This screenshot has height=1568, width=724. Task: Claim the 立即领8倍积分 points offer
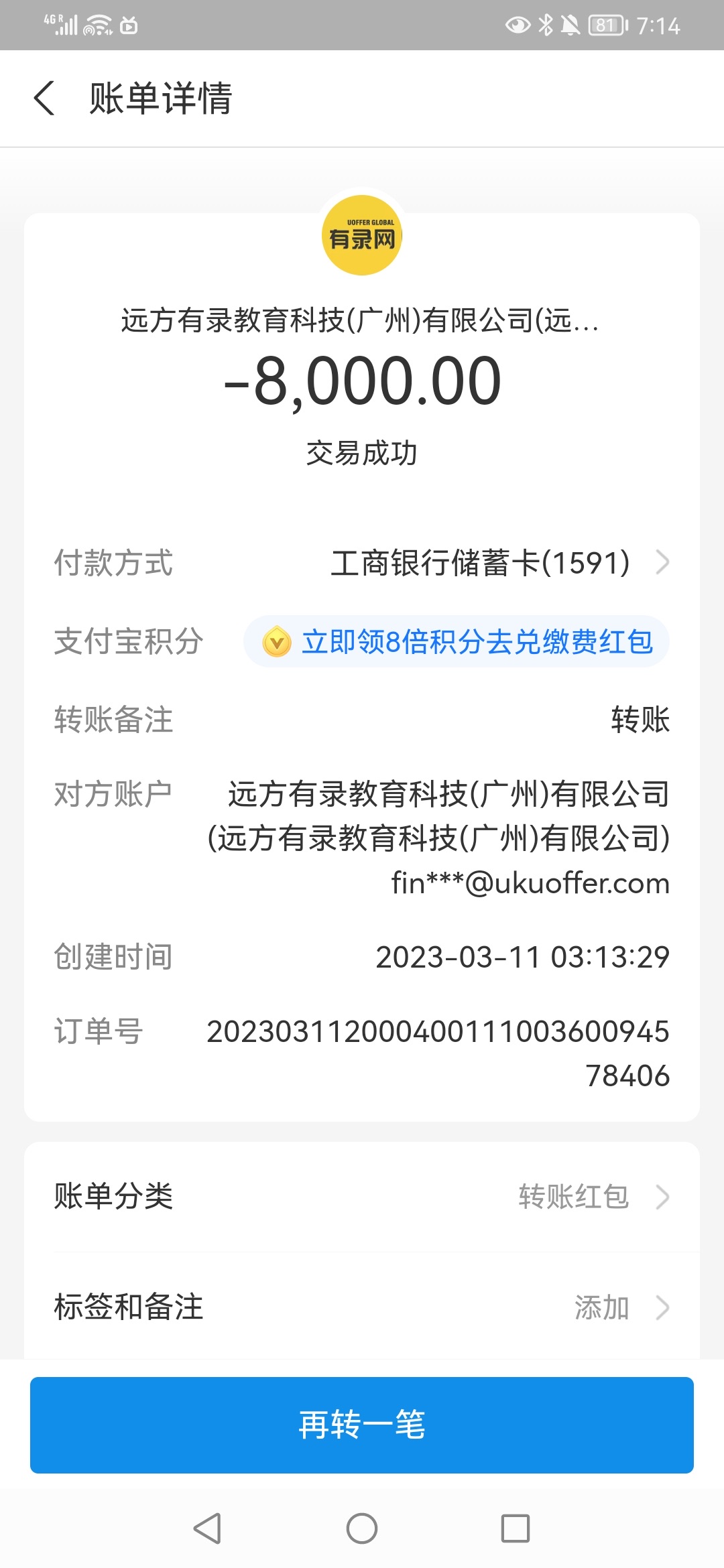point(457,642)
